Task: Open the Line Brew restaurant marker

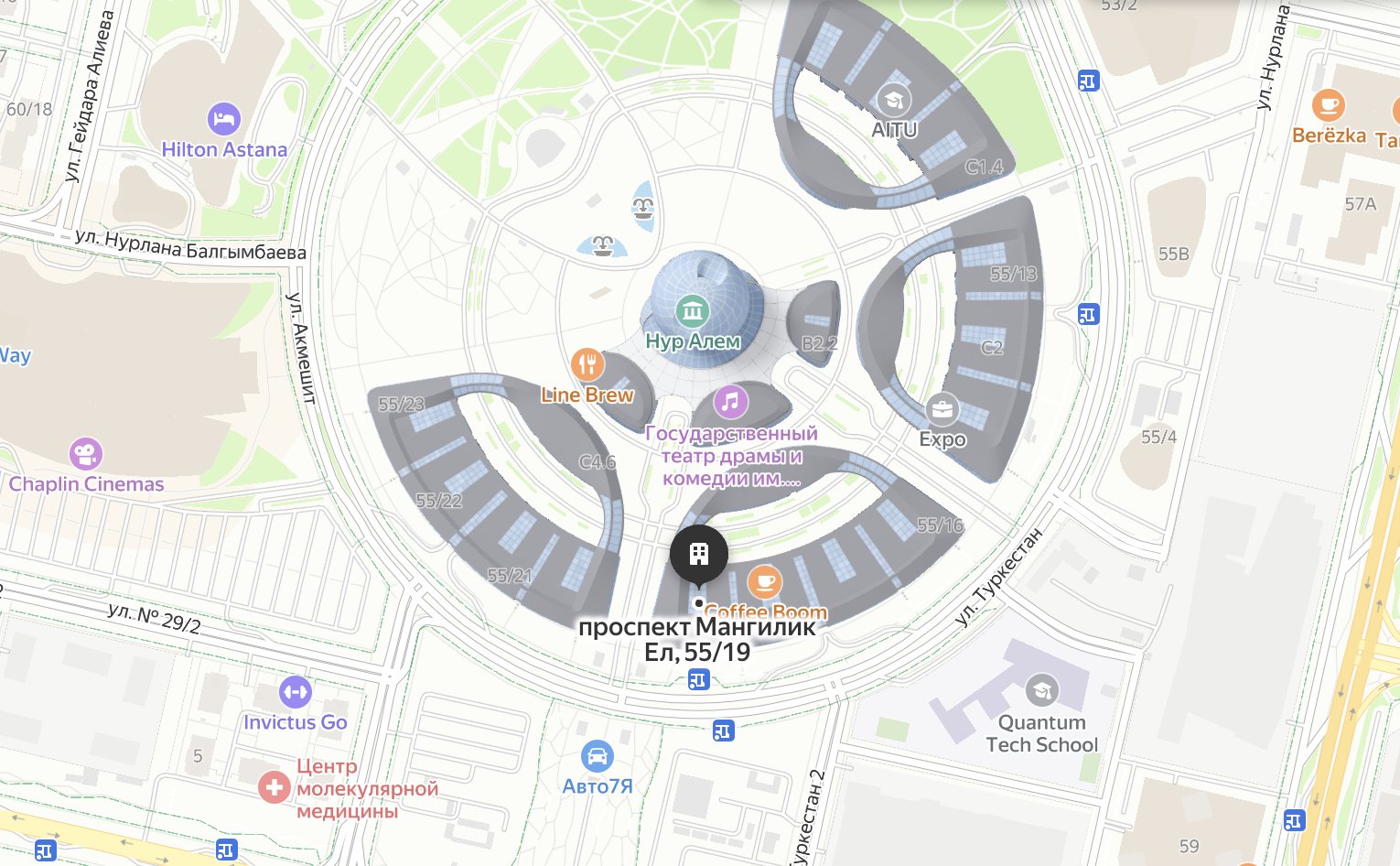Action: tap(587, 364)
